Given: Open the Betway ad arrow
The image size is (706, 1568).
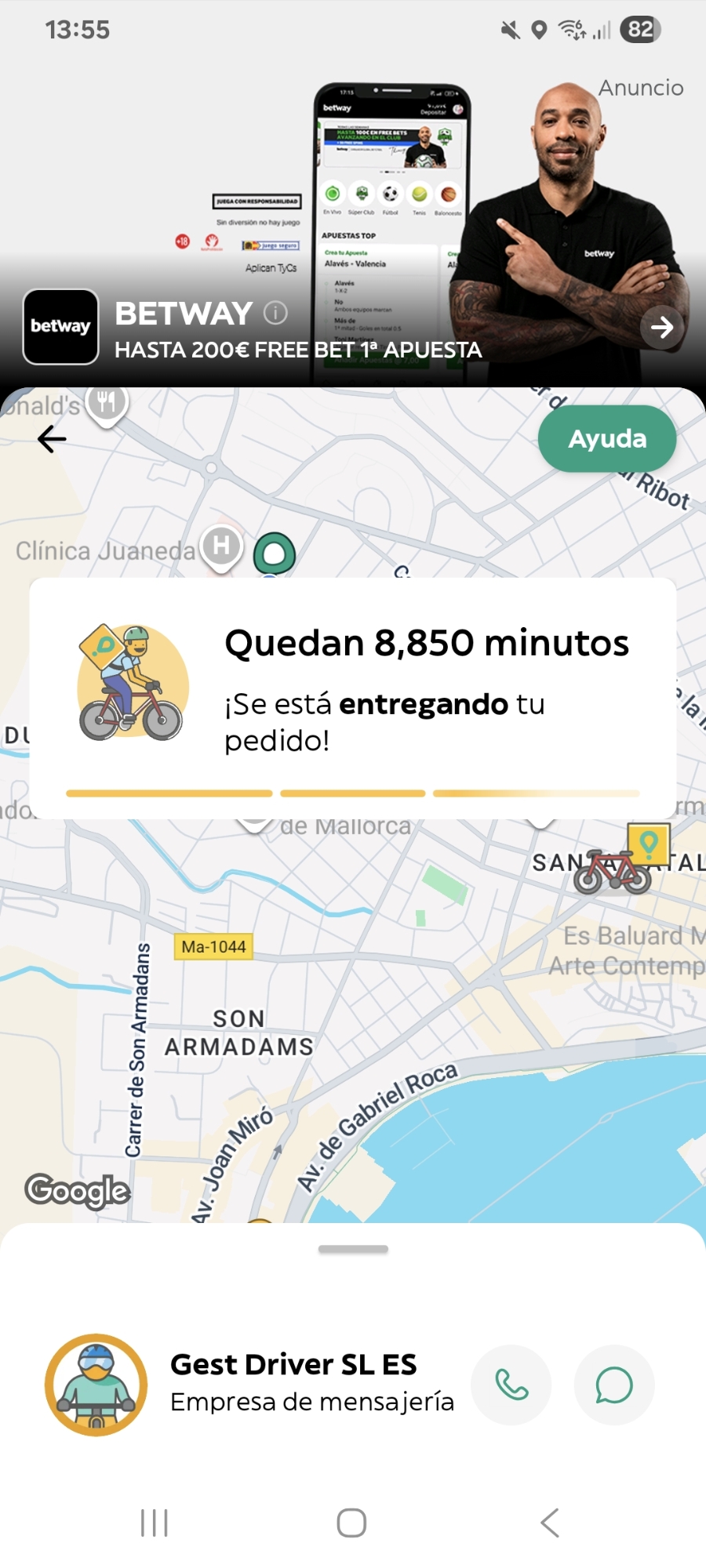Looking at the screenshot, I should tap(662, 327).
